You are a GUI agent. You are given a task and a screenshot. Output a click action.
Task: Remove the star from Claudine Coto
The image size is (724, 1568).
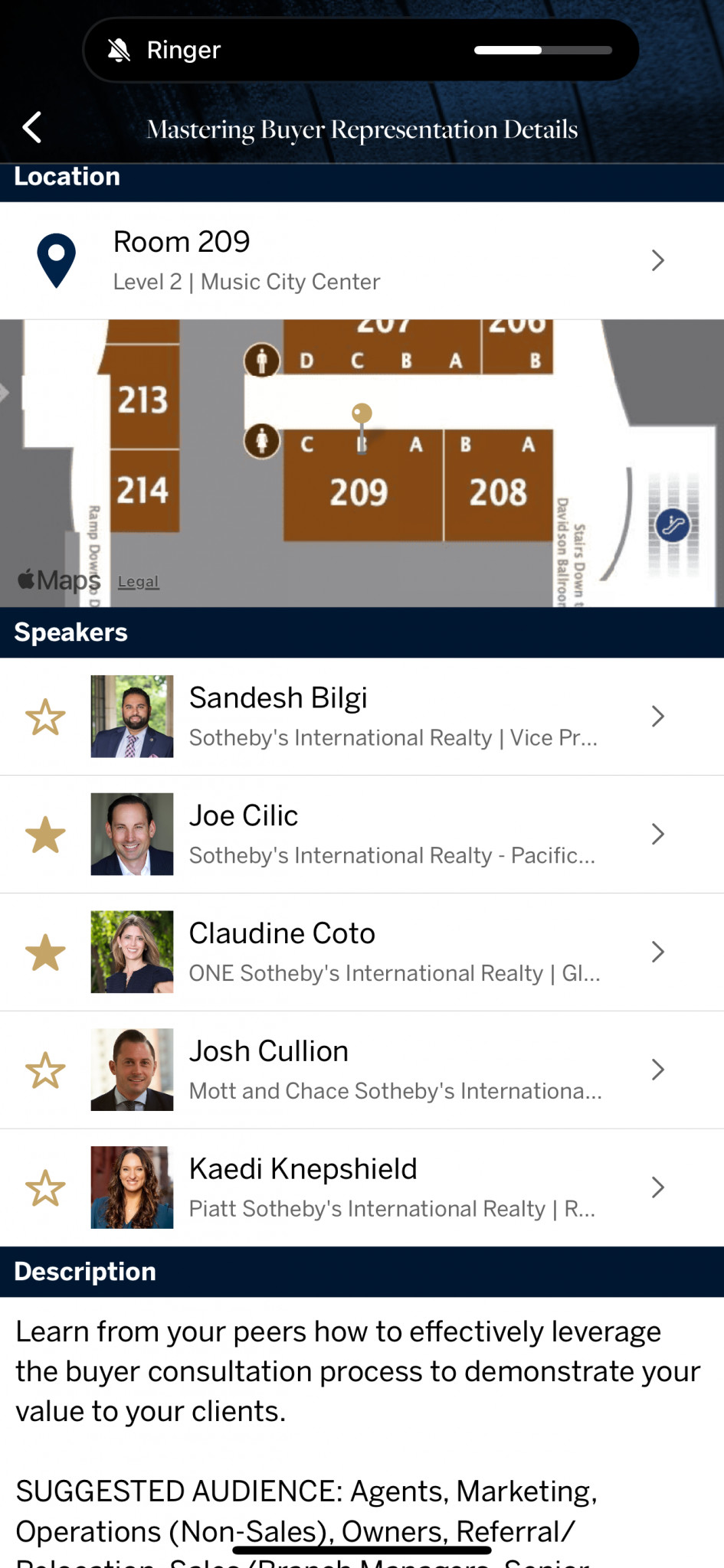point(45,952)
